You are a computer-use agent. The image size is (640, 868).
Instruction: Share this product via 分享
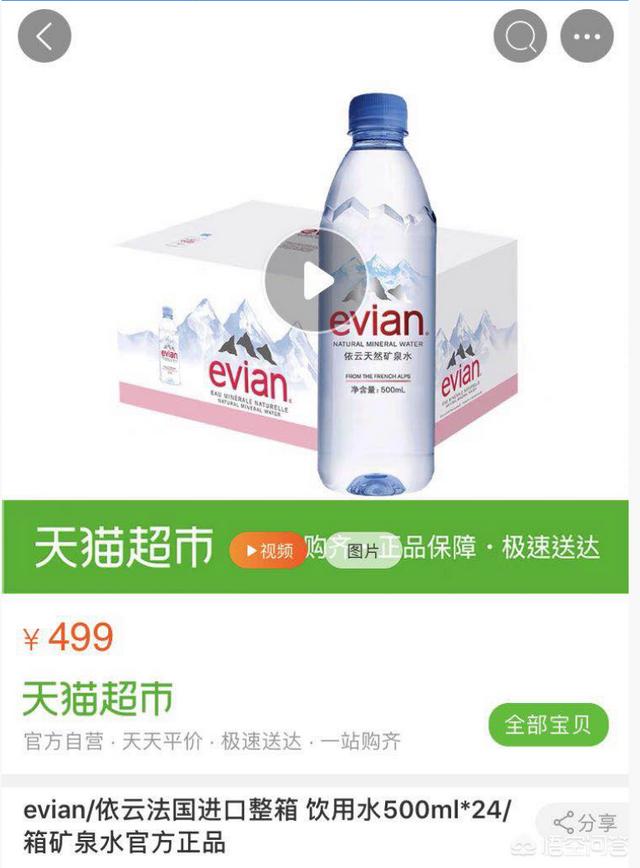coord(588,823)
